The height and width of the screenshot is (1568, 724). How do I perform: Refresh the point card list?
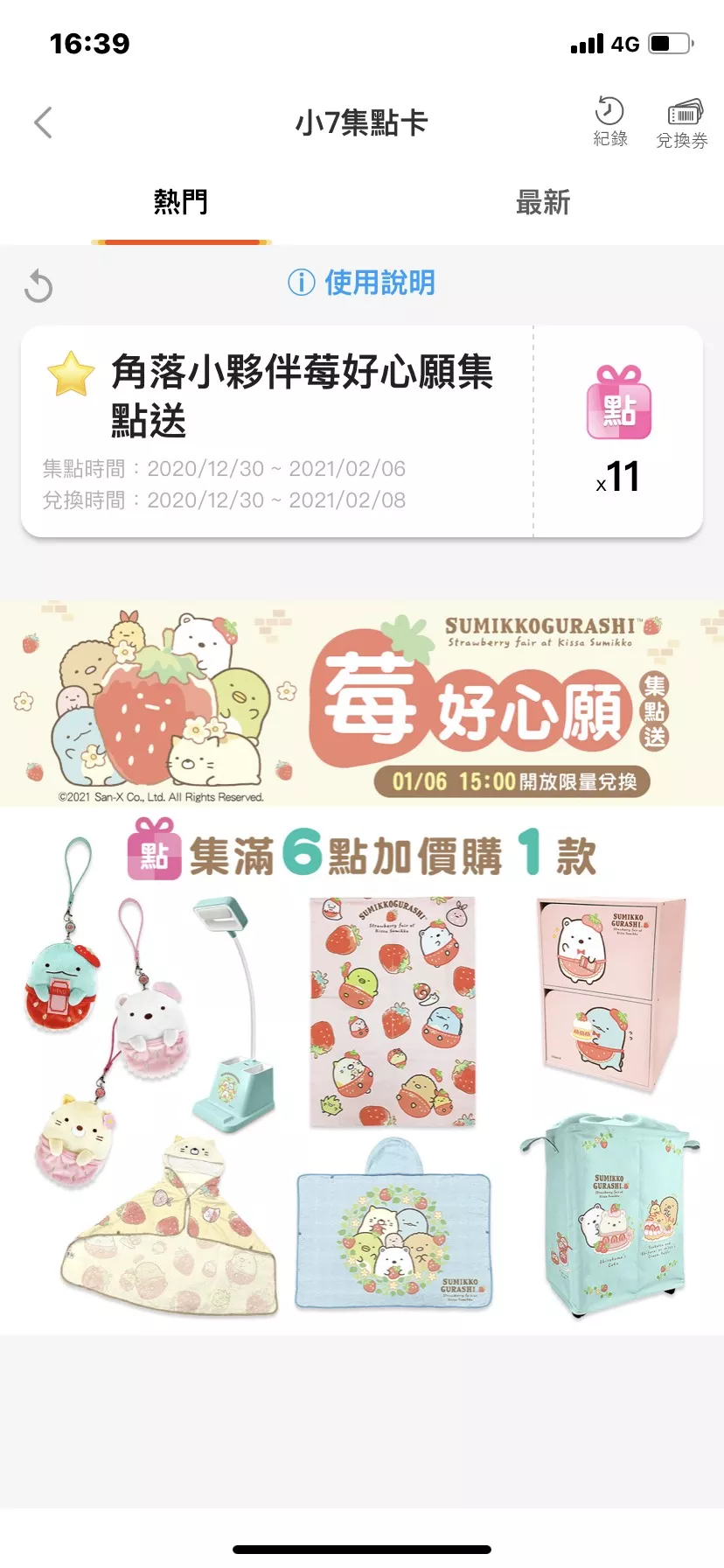(38, 286)
